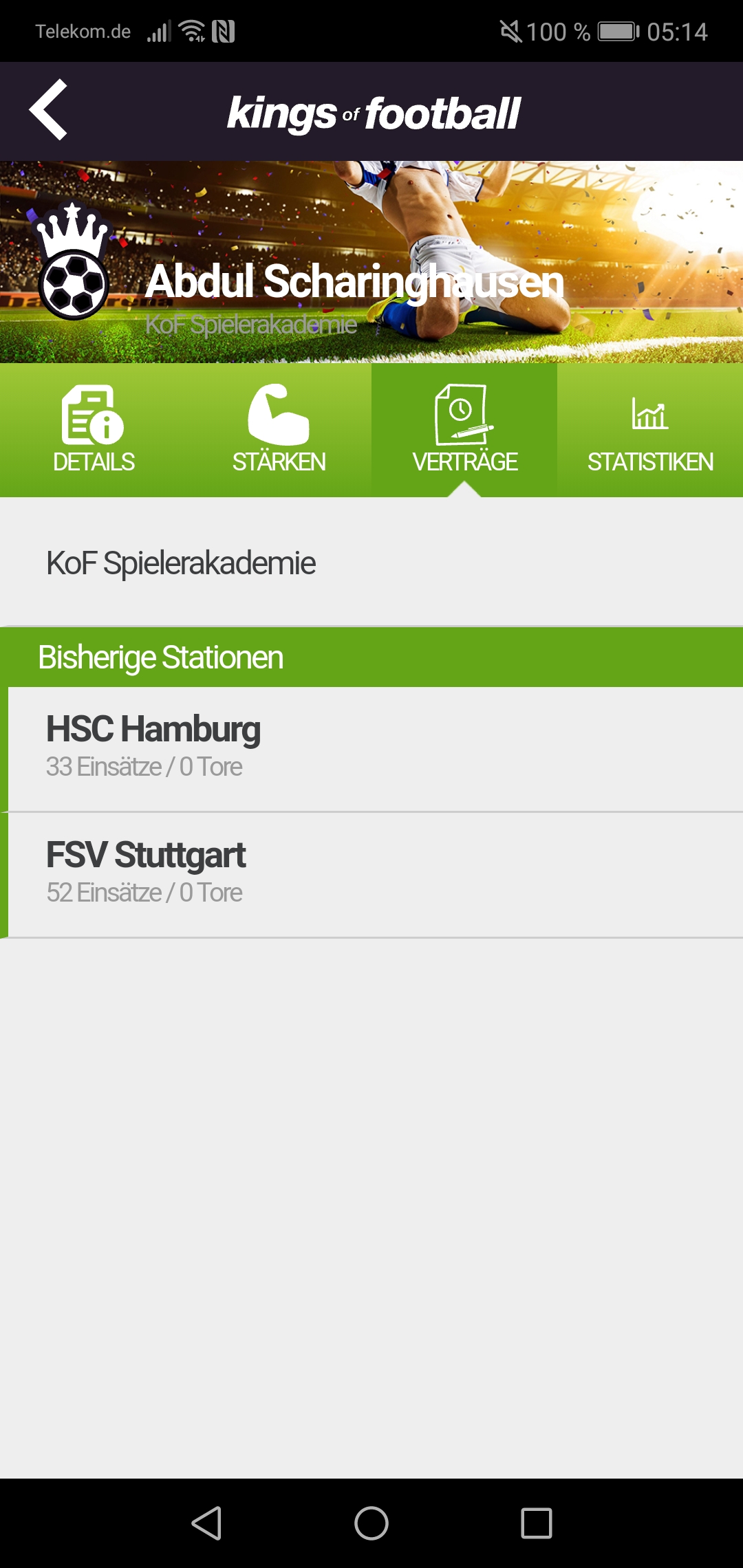Tap the system home button
Viewport: 743px width, 1568px height.
[x=371, y=1523]
